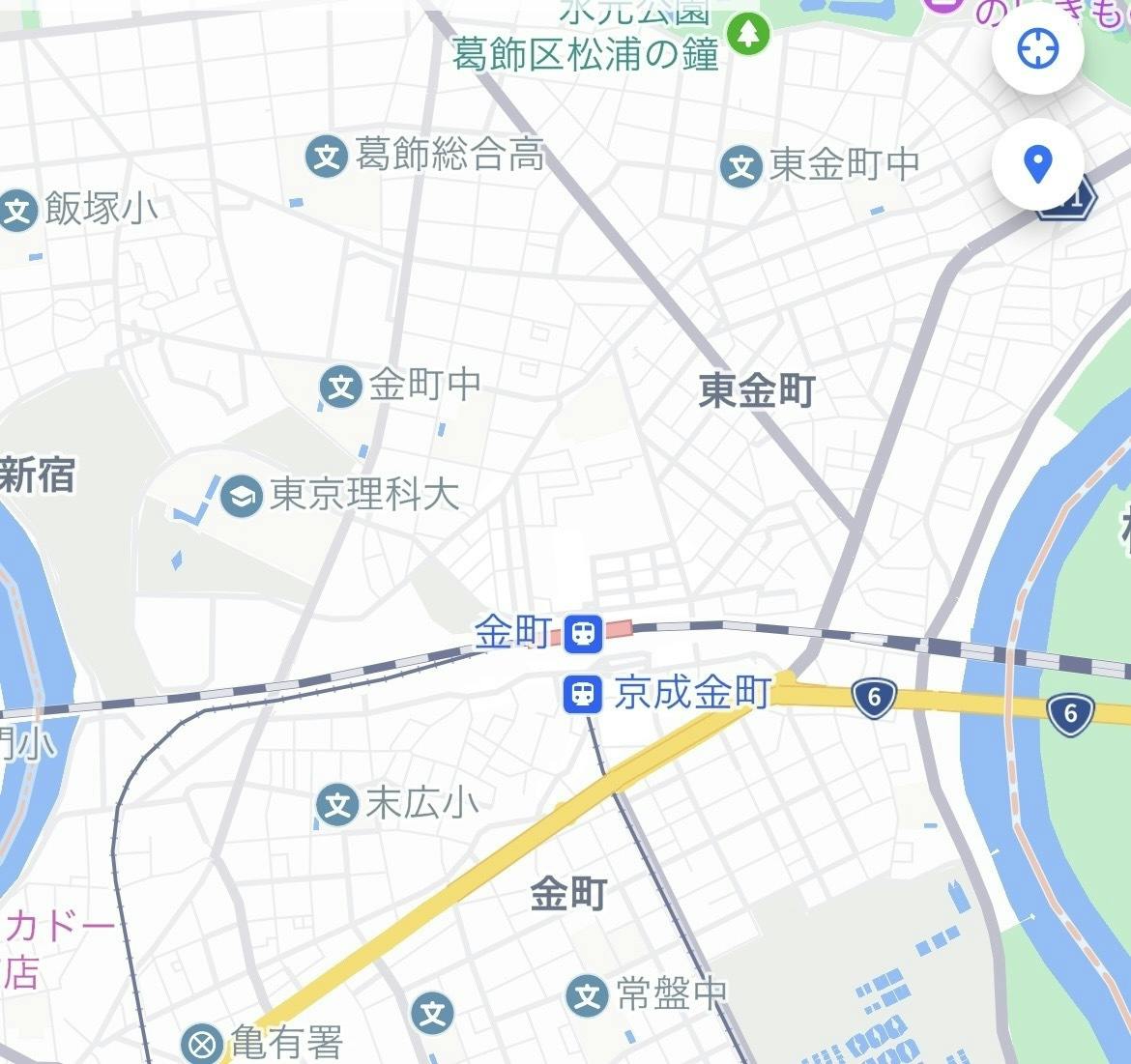Open the 末広小 school marker
Viewport: 1131px width, 1064px height.
(337, 804)
